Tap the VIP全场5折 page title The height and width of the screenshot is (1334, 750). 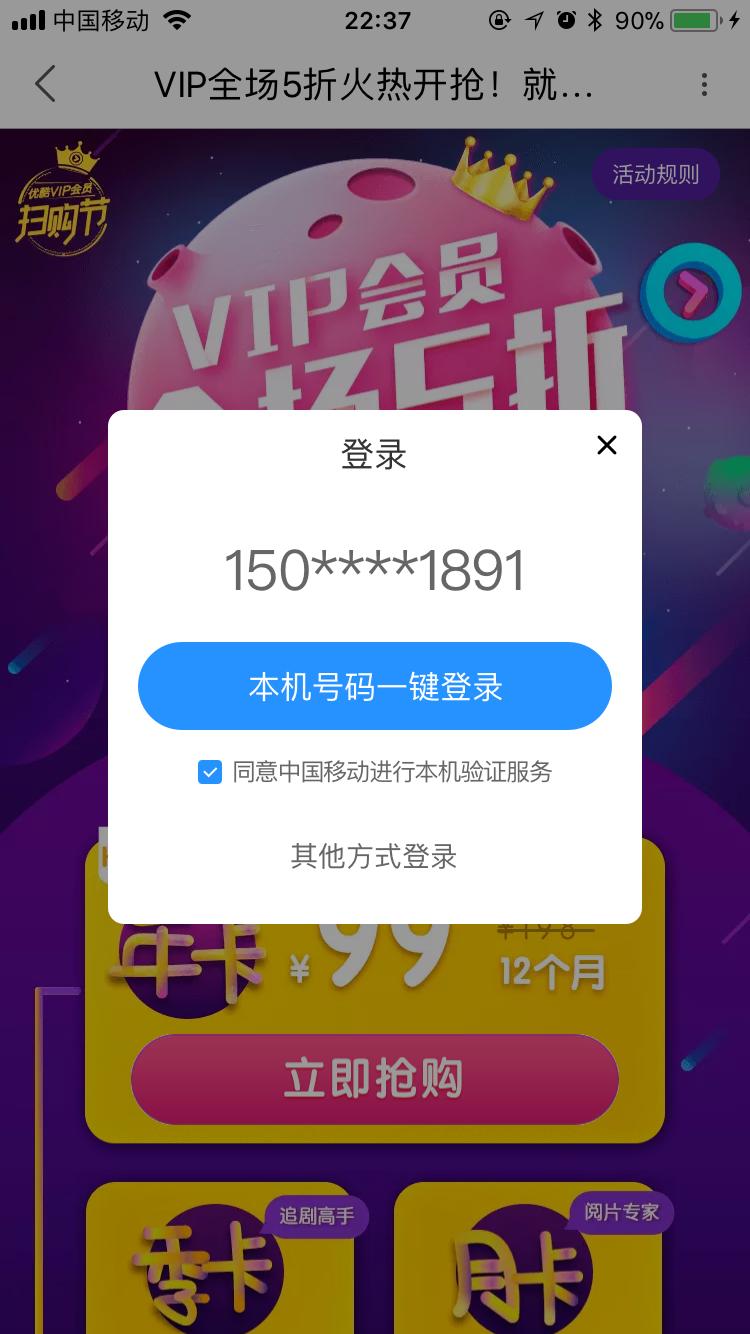click(x=375, y=85)
